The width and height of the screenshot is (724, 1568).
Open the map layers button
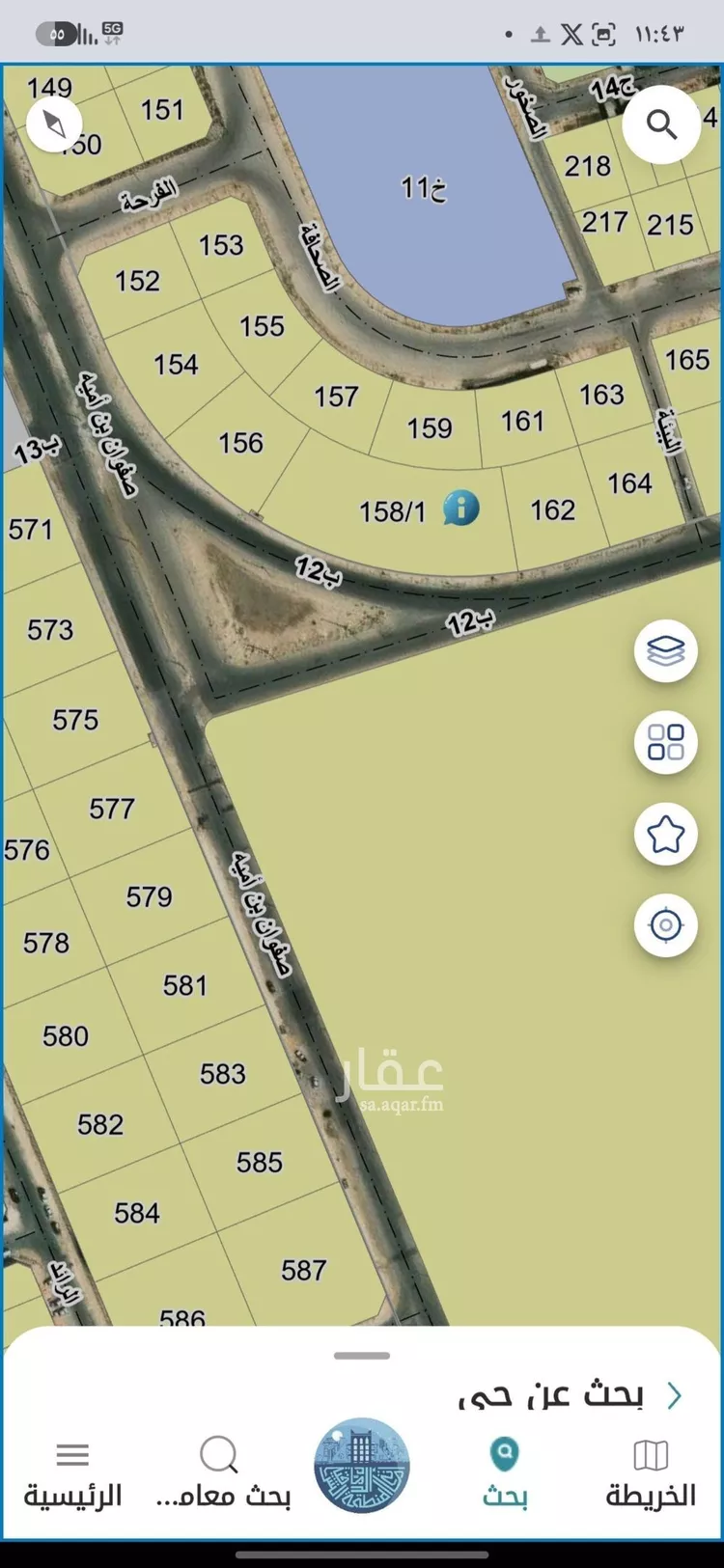pyautogui.click(x=666, y=651)
